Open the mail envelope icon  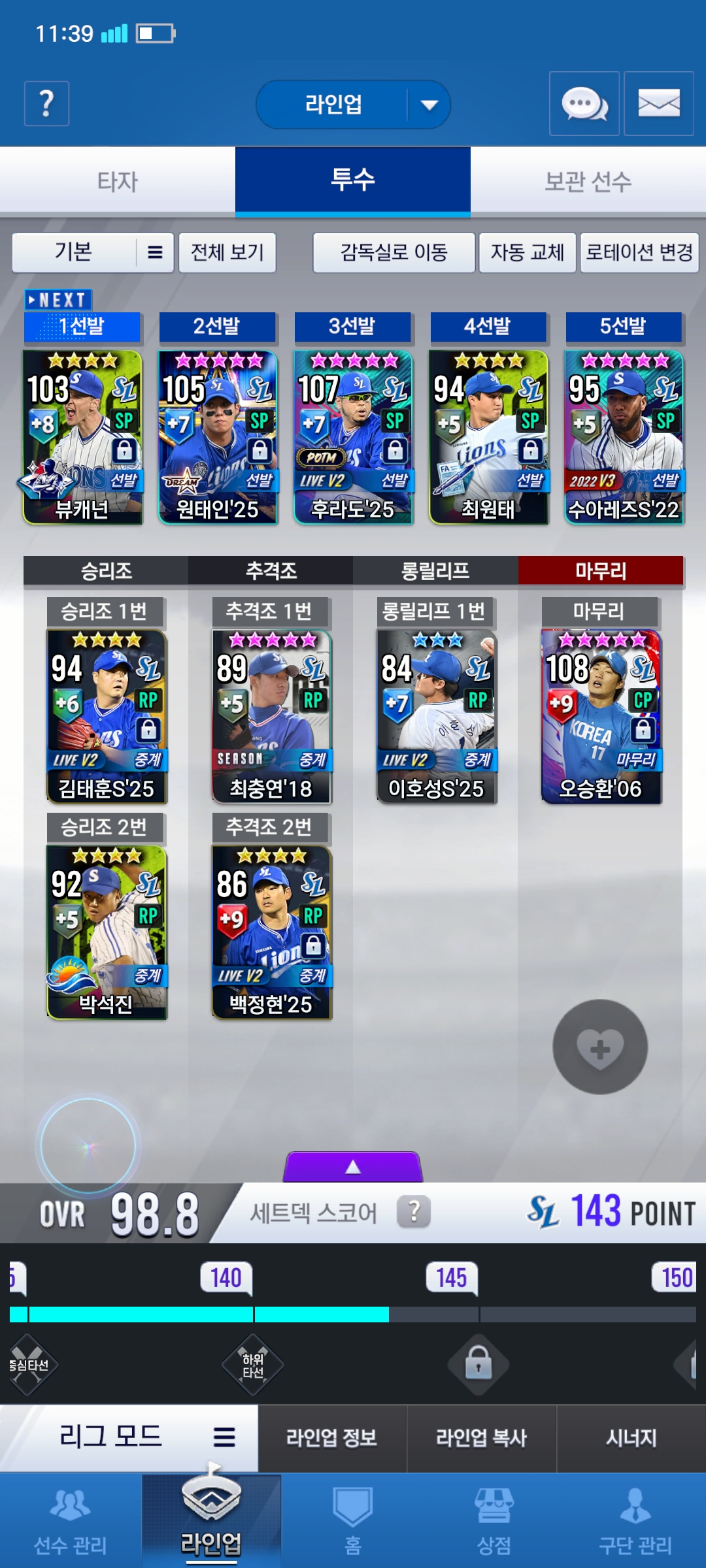click(x=658, y=104)
